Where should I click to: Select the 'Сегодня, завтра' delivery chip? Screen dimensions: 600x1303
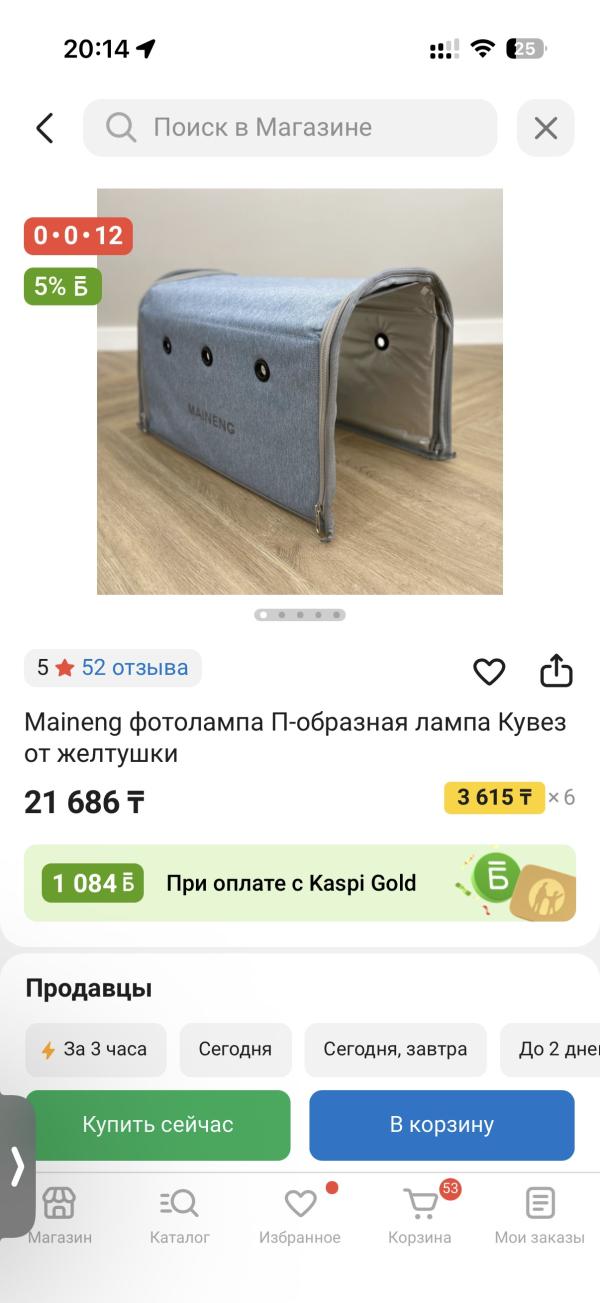click(395, 1049)
